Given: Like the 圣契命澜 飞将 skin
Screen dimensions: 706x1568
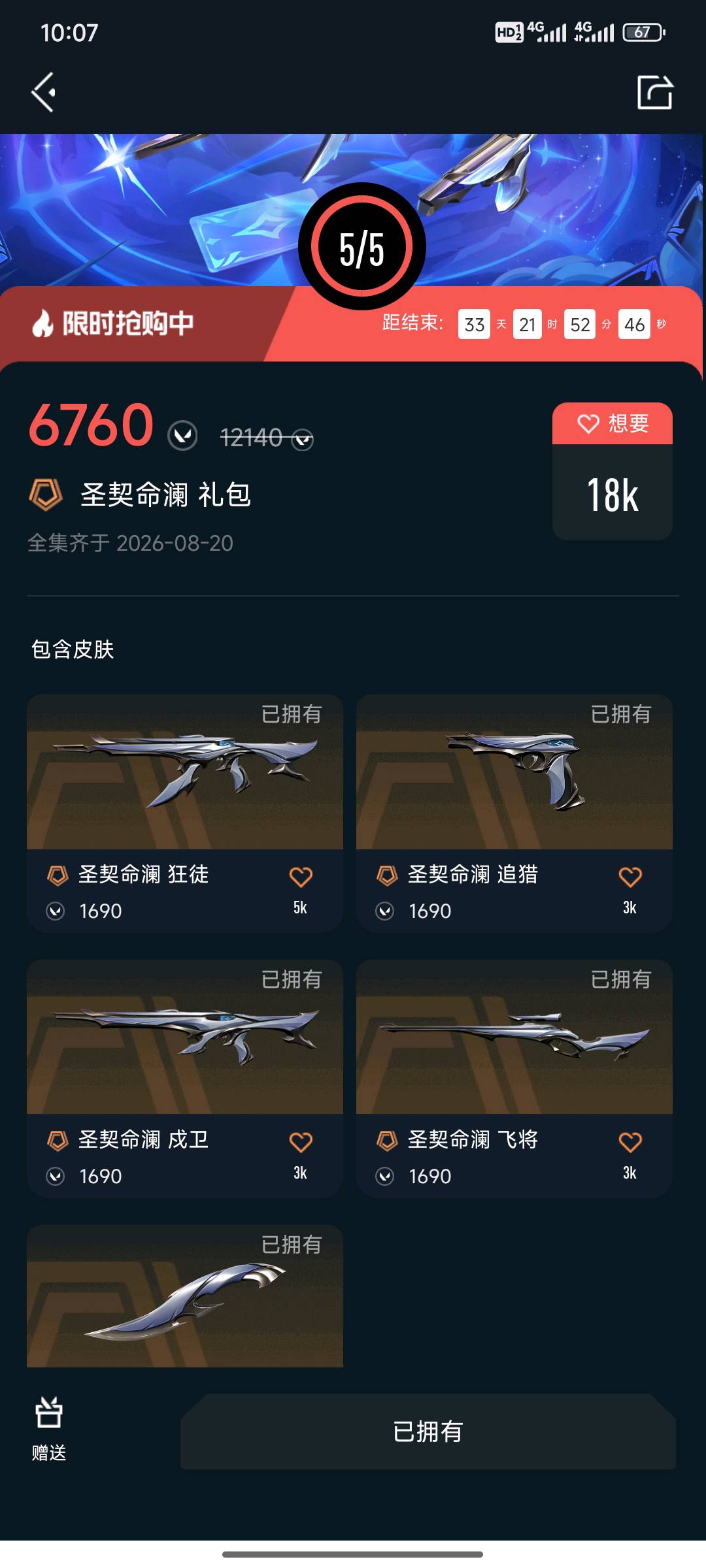Looking at the screenshot, I should tap(630, 1142).
